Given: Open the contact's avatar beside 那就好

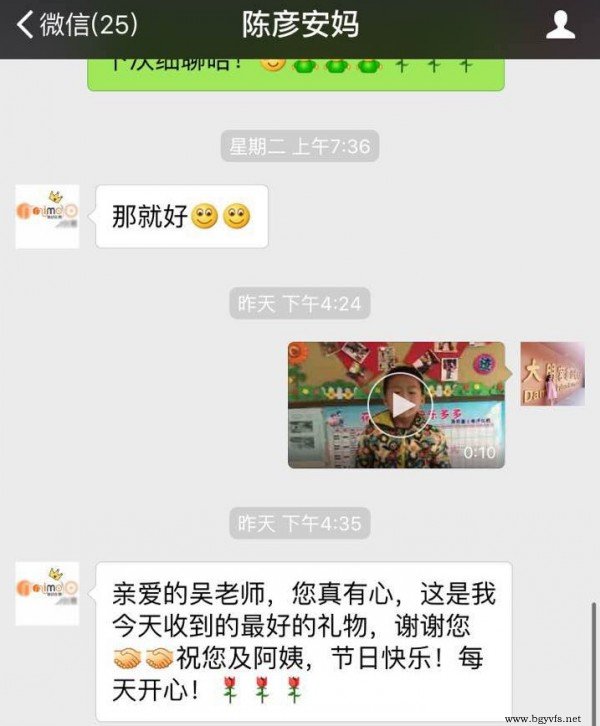Looking at the screenshot, I should pyautogui.click(x=47, y=216).
